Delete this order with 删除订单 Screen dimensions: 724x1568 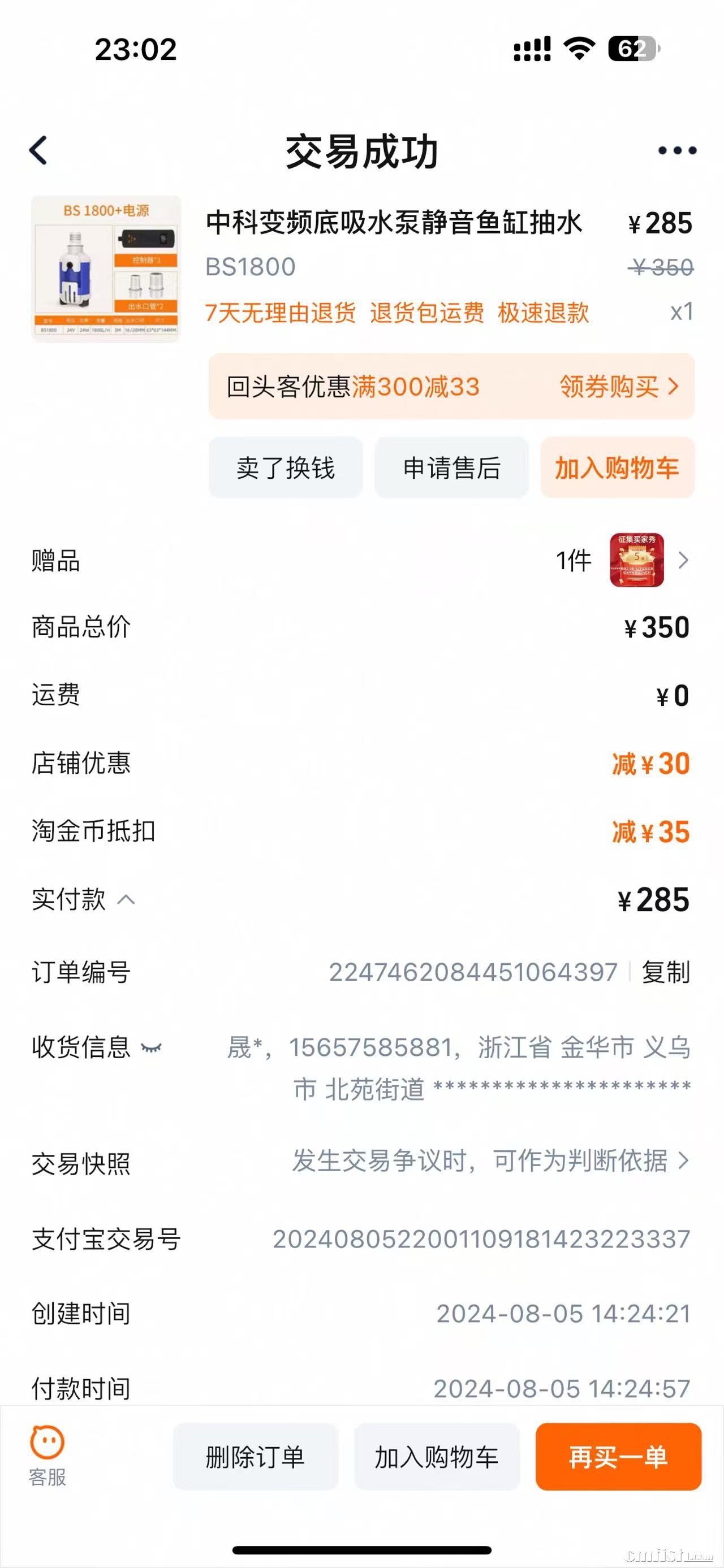click(x=255, y=1457)
